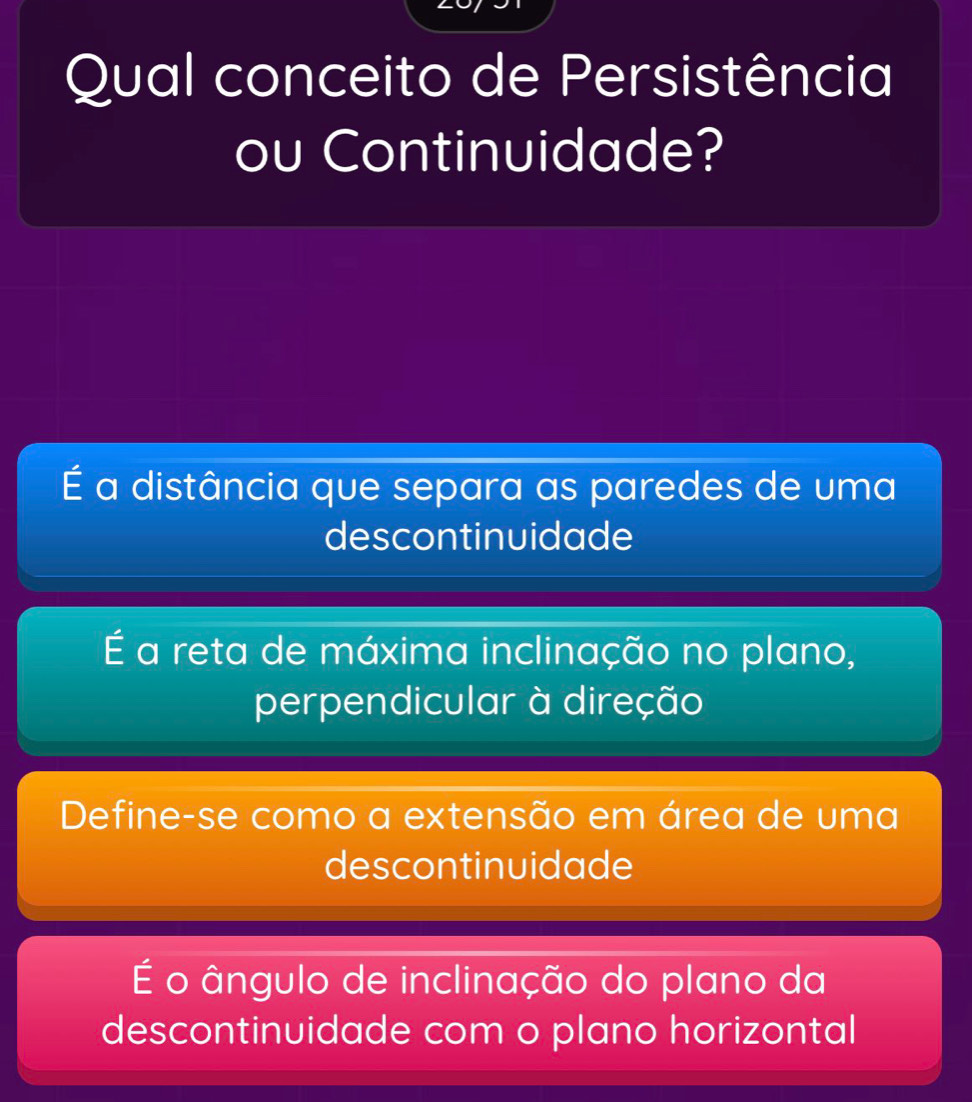Answer with 'É o ângulo de inclinação do plano'
This screenshot has height=1102, width=972.
point(479,1004)
